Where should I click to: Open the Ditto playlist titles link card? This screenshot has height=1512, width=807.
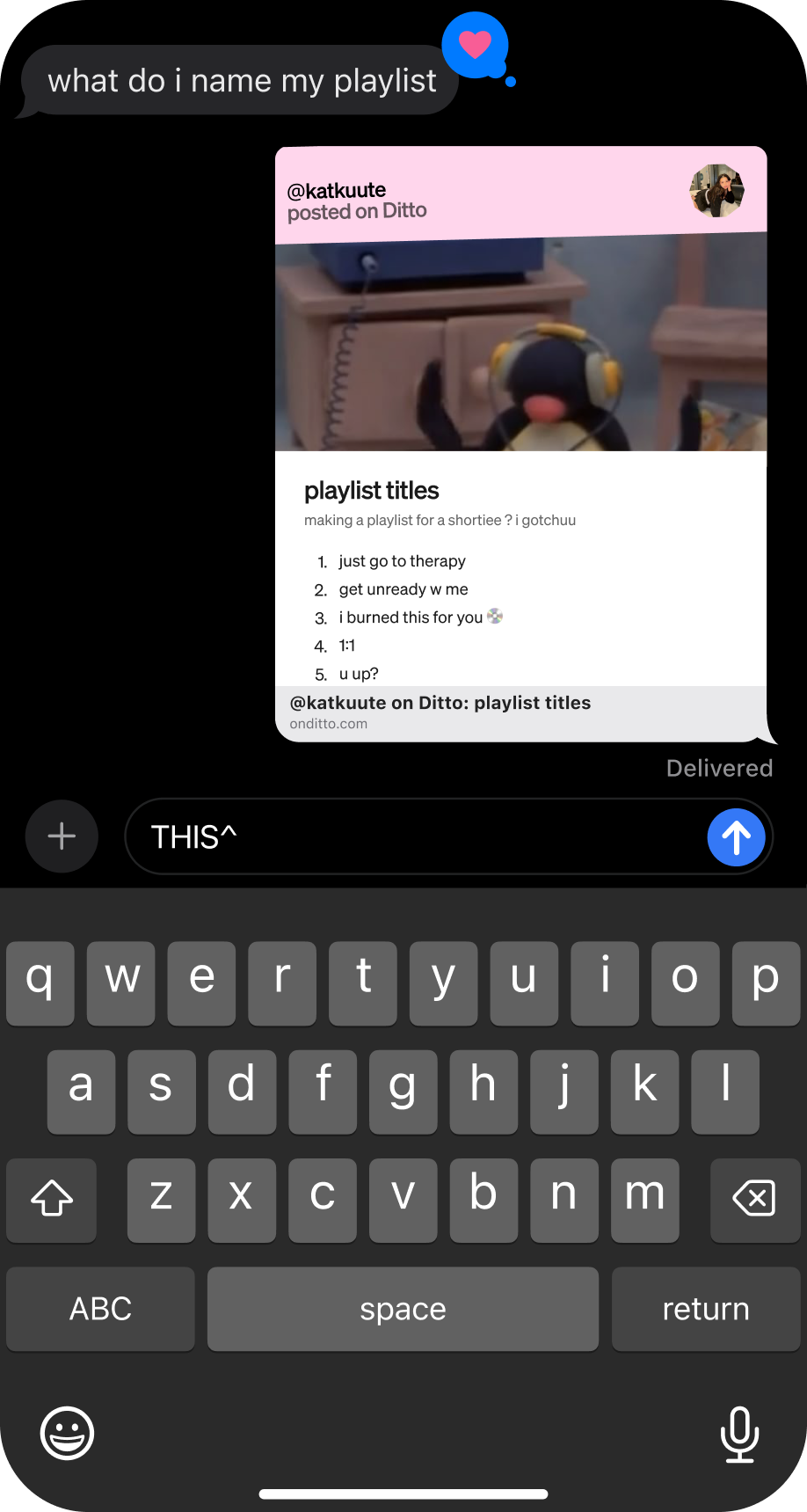520,444
